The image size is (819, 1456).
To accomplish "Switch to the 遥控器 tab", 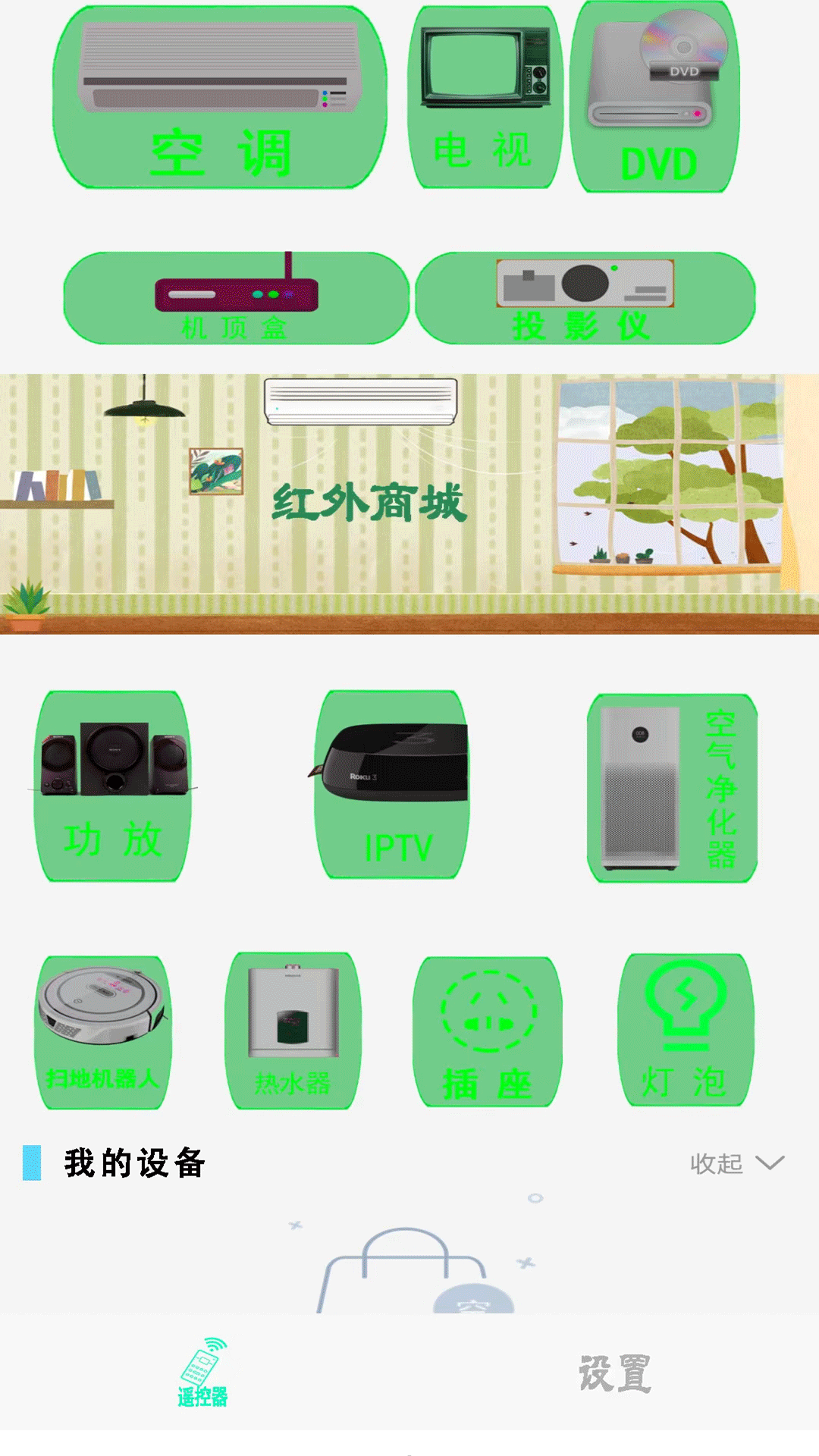I will tap(203, 1373).
